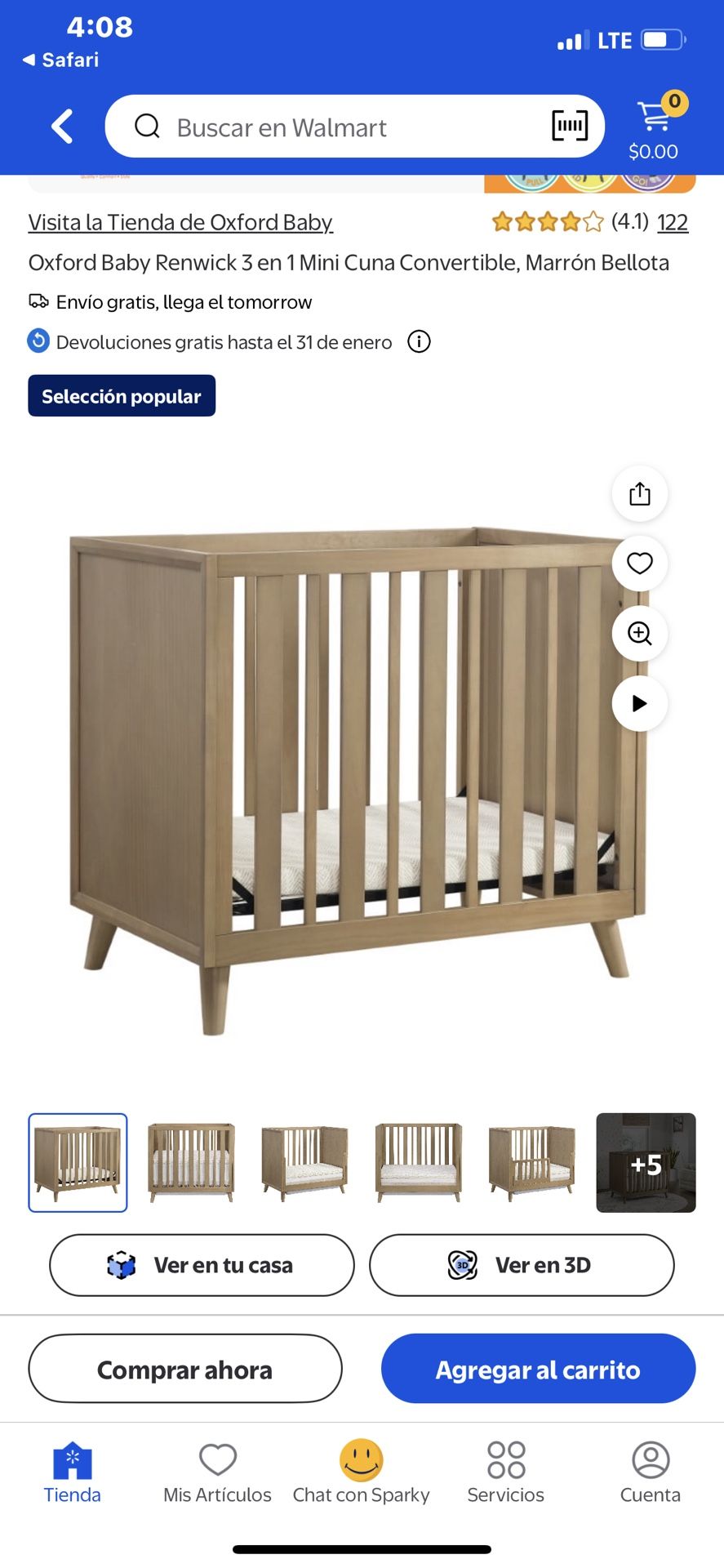Show free returns info icon
The image size is (724, 1568).
tap(419, 341)
